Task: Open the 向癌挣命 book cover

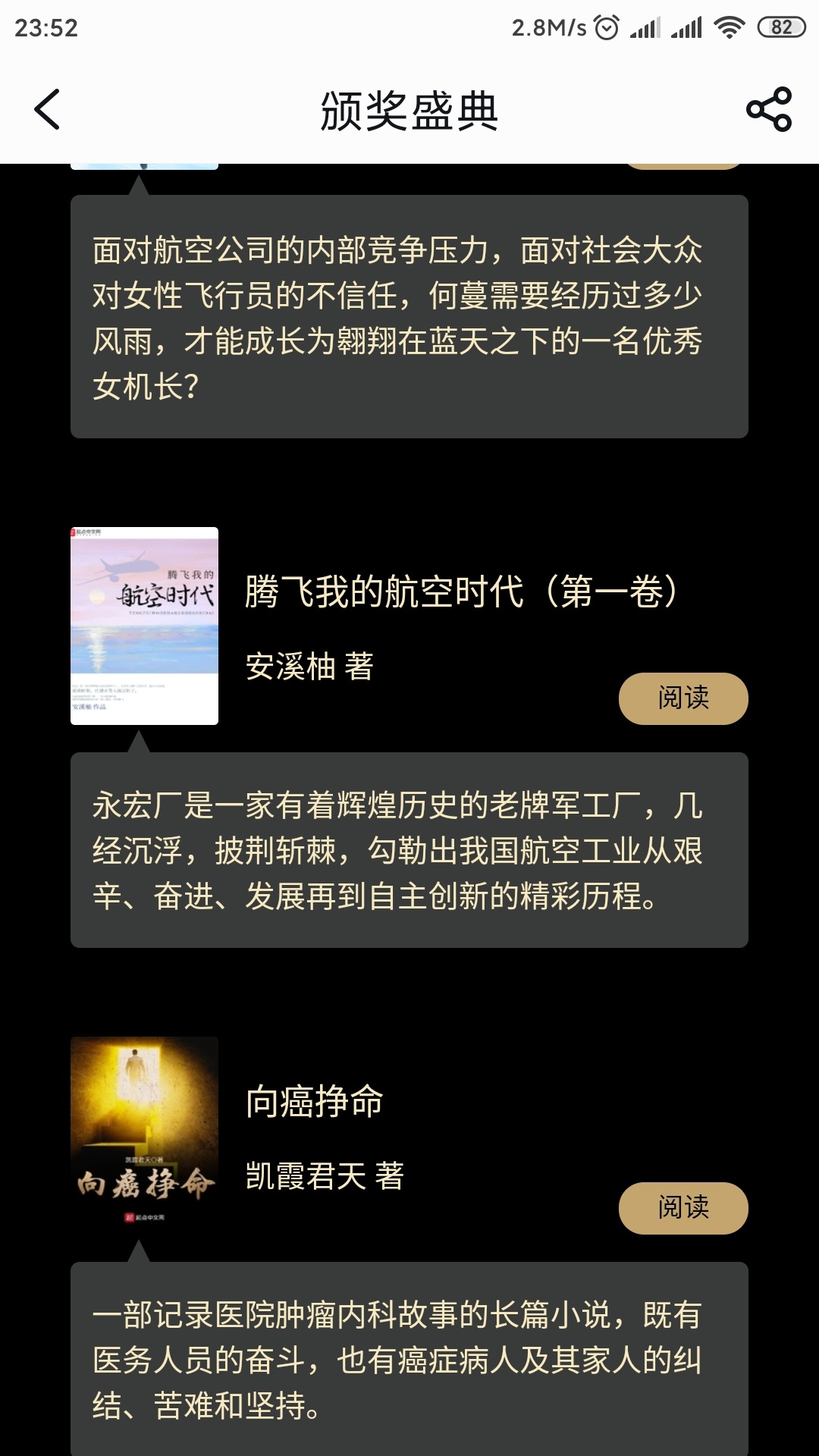Action: coord(144,1135)
